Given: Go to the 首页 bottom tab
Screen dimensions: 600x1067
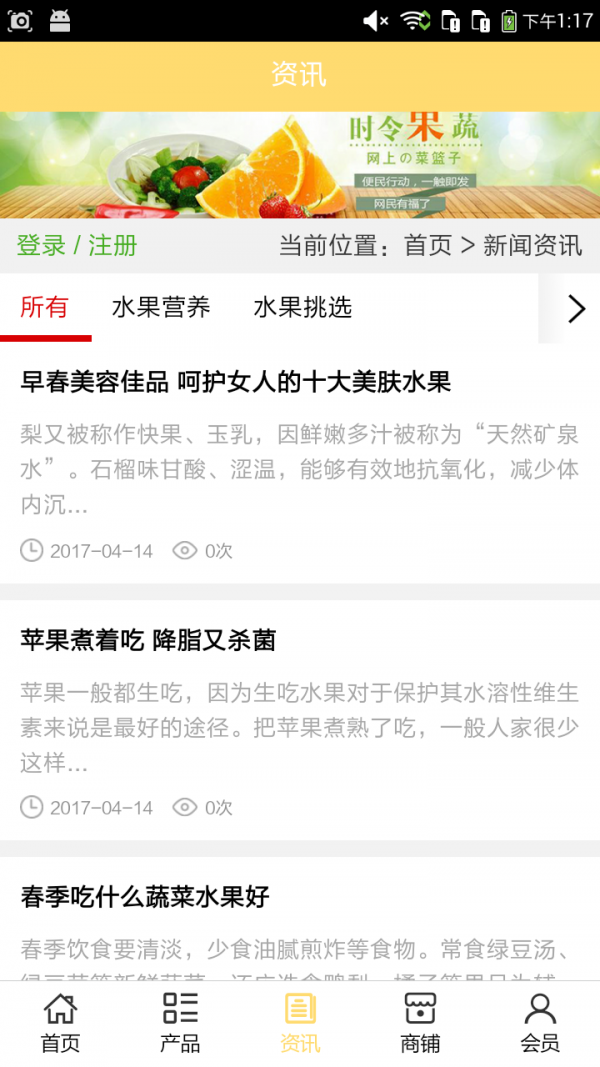Looking at the screenshot, I should tap(60, 1023).
